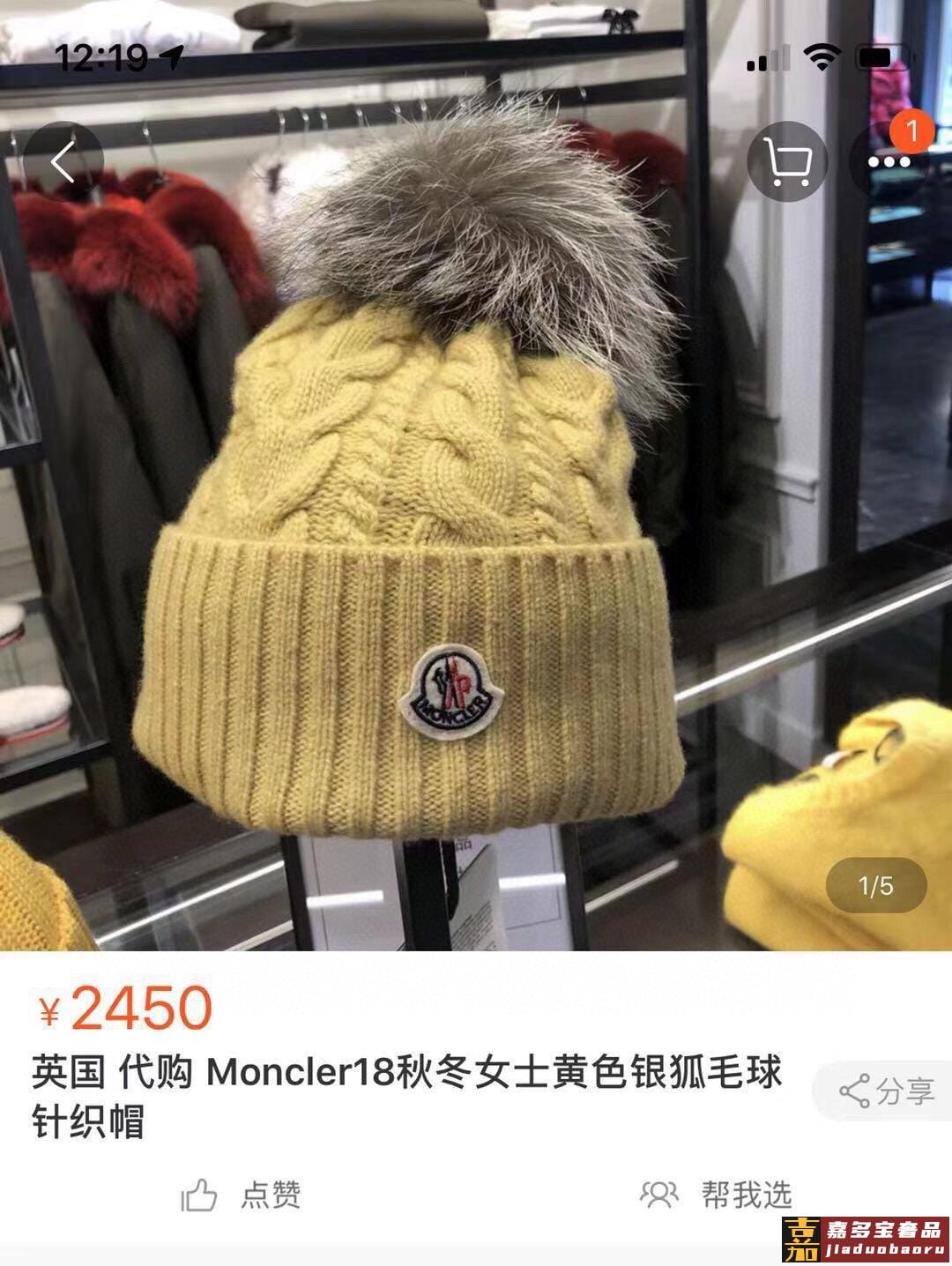The height and width of the screenshot is (1266, 952).
Task: Like this item with 点赞
Action: tap(242, 1195)
